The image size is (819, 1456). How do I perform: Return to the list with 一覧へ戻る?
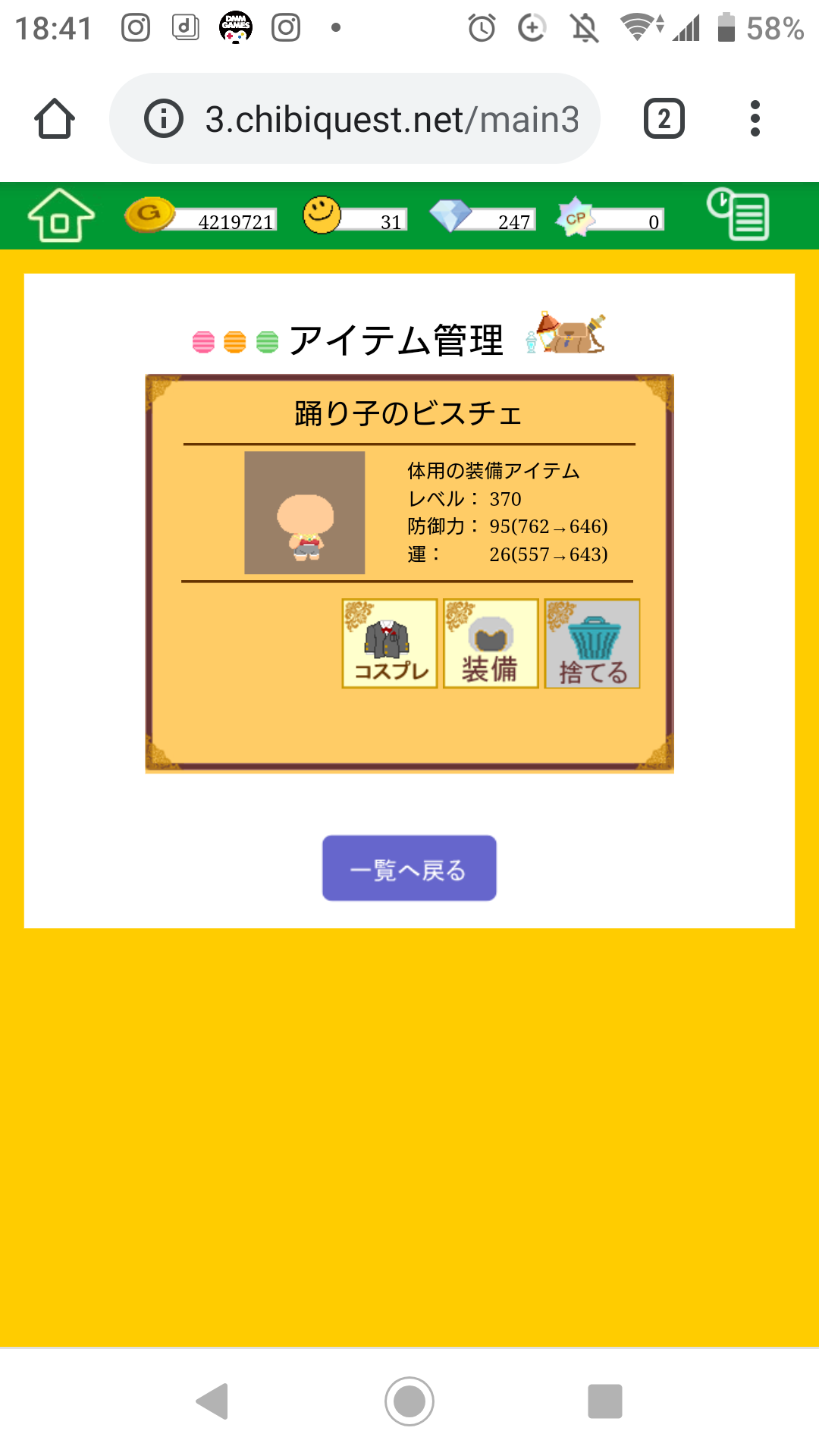pyautogui.click(x=409, y=868)
